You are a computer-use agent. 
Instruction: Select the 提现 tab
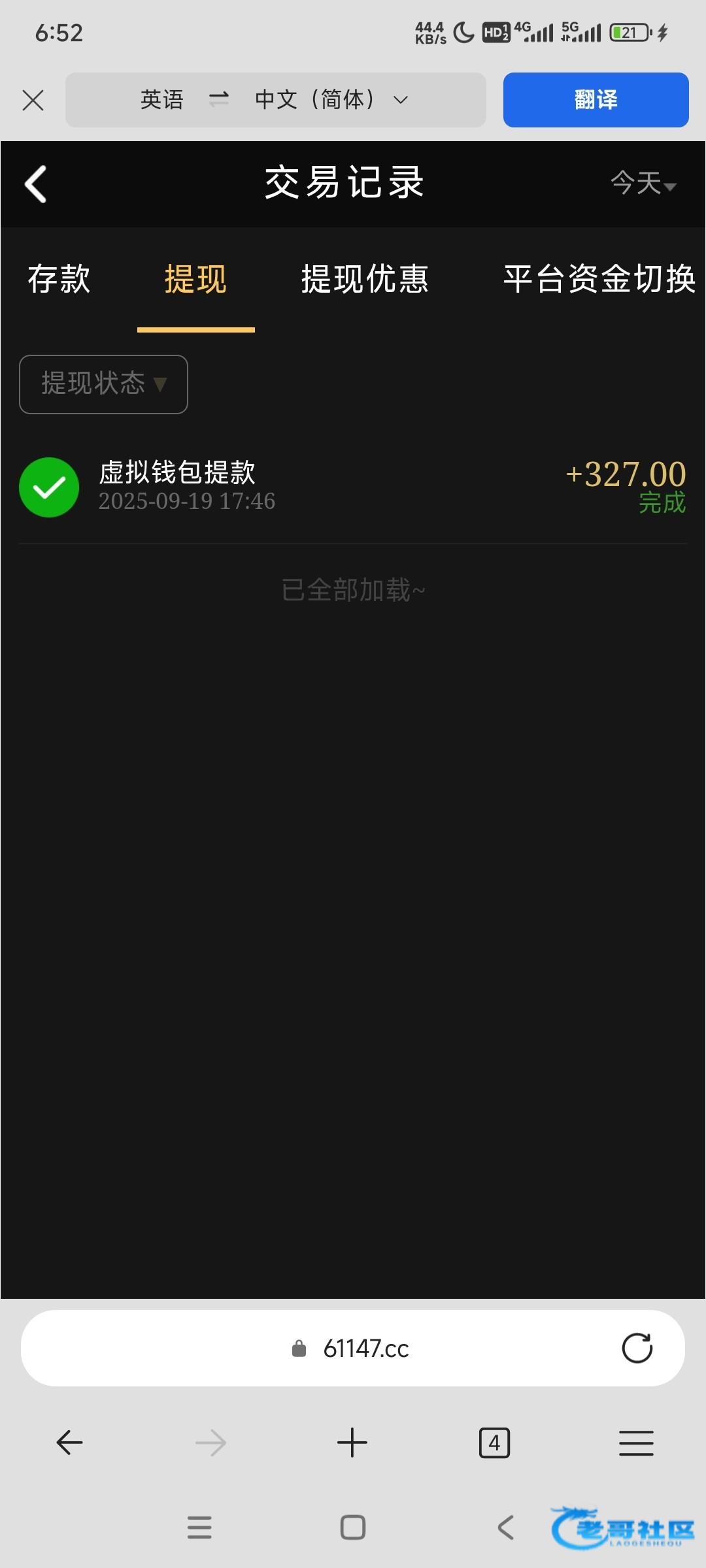click(195, 279)
